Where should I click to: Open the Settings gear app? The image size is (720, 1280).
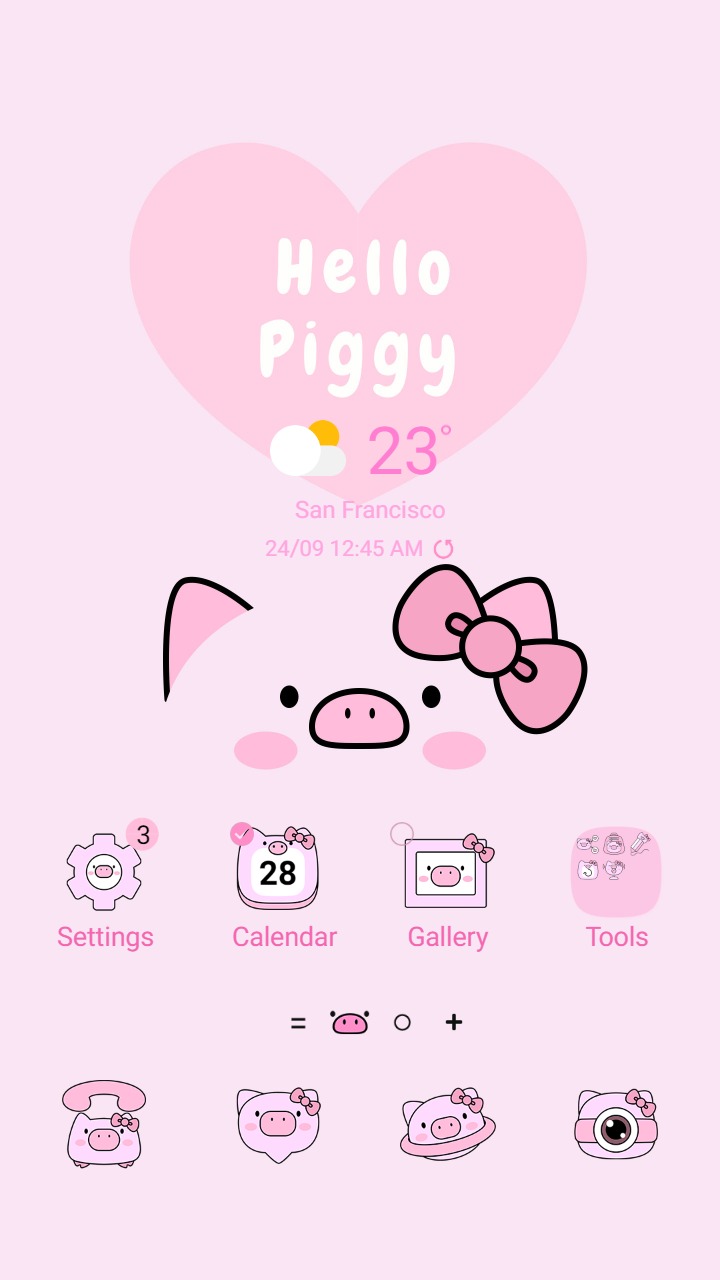104,870
